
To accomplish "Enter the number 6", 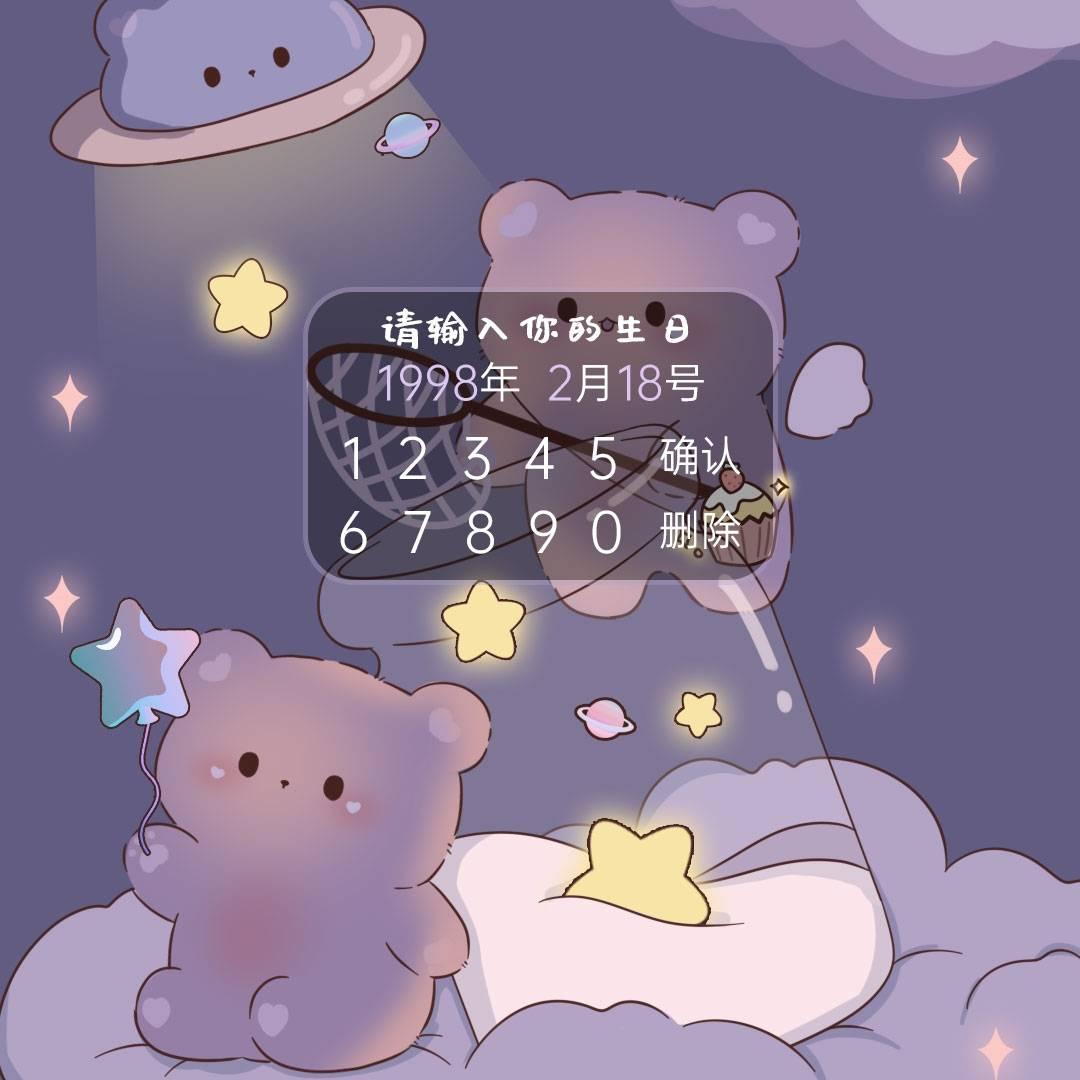I will (353, 532).
